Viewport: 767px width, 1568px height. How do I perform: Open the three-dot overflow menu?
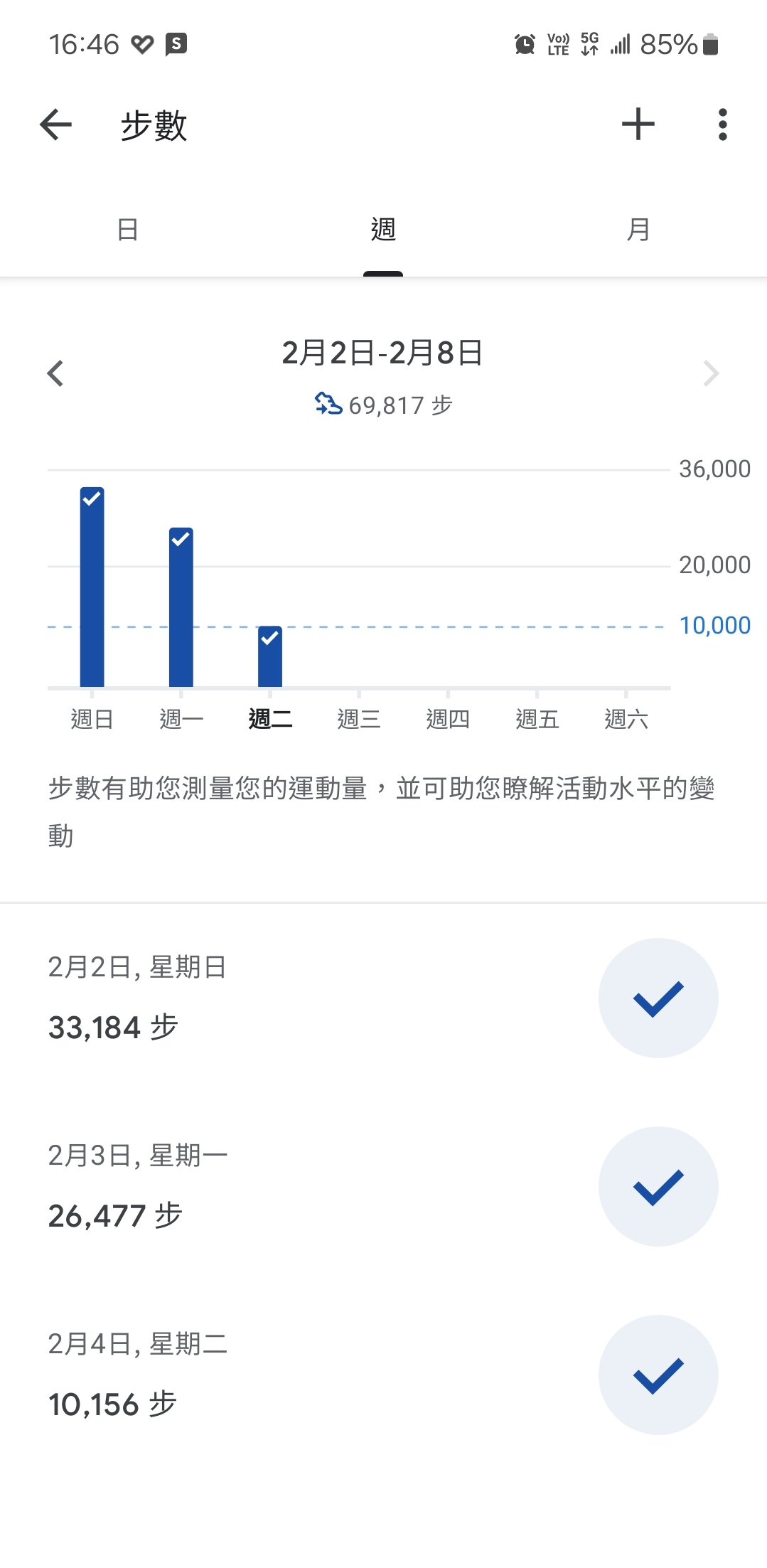click(722, 124)
